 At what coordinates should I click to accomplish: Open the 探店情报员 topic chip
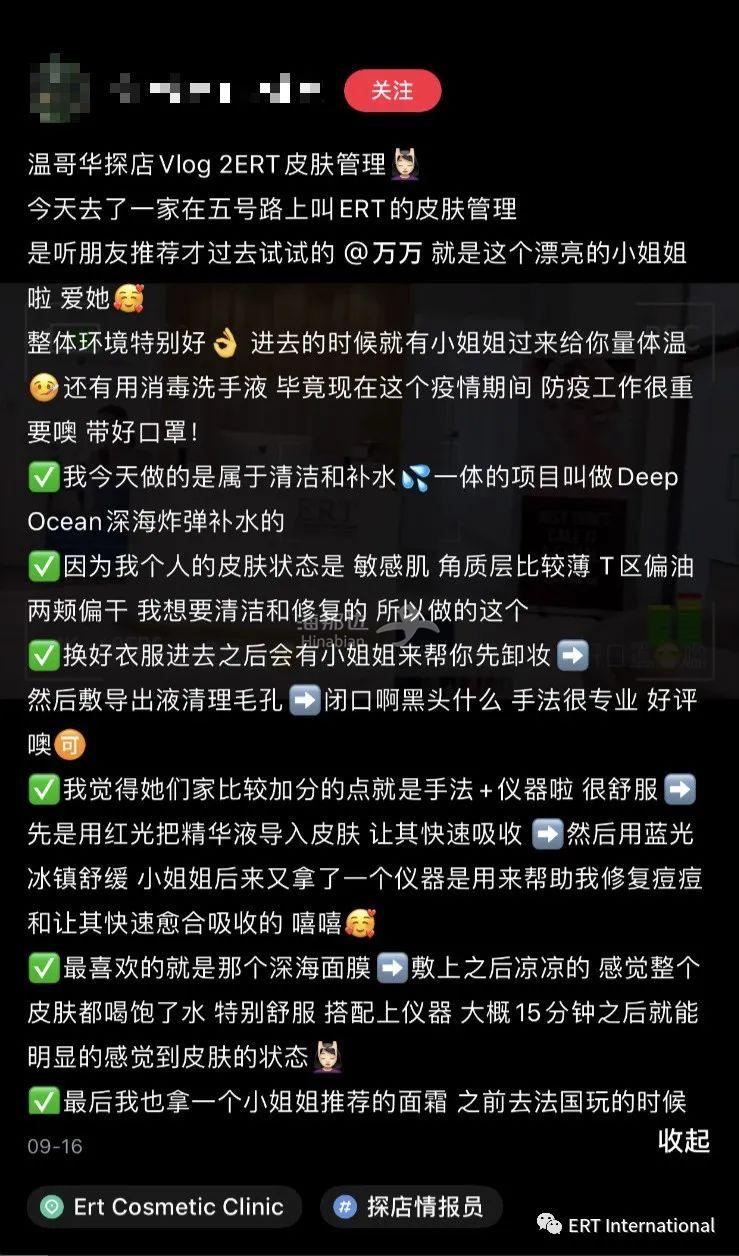[x=410, y=1207]
